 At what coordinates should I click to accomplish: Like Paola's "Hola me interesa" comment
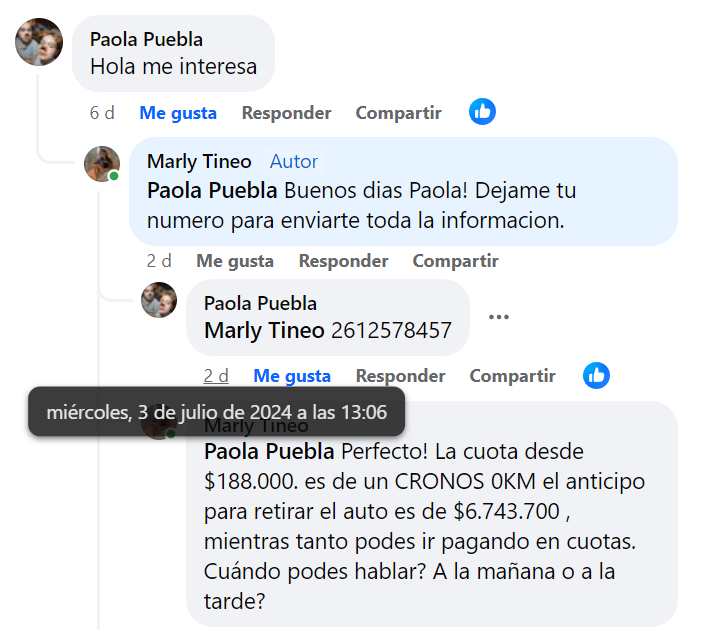point(178,113)
